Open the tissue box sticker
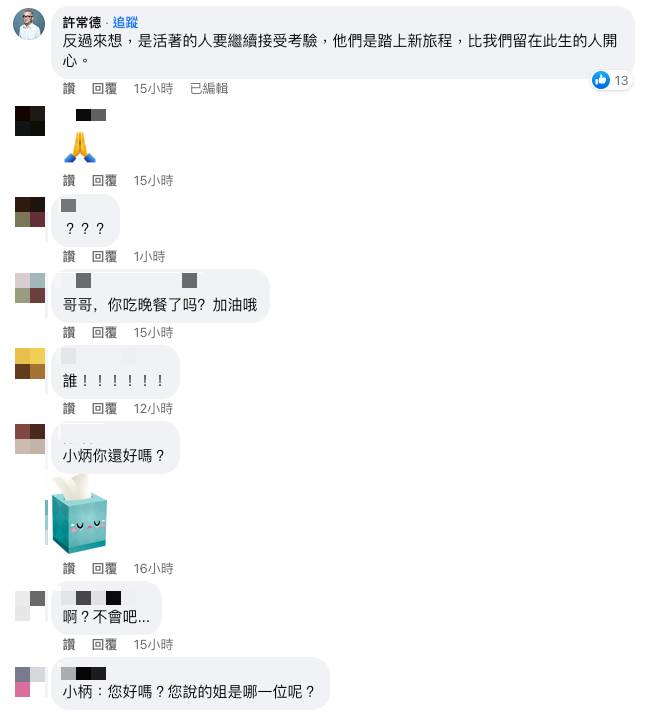651x712 pixels. [x=80, y=514]
